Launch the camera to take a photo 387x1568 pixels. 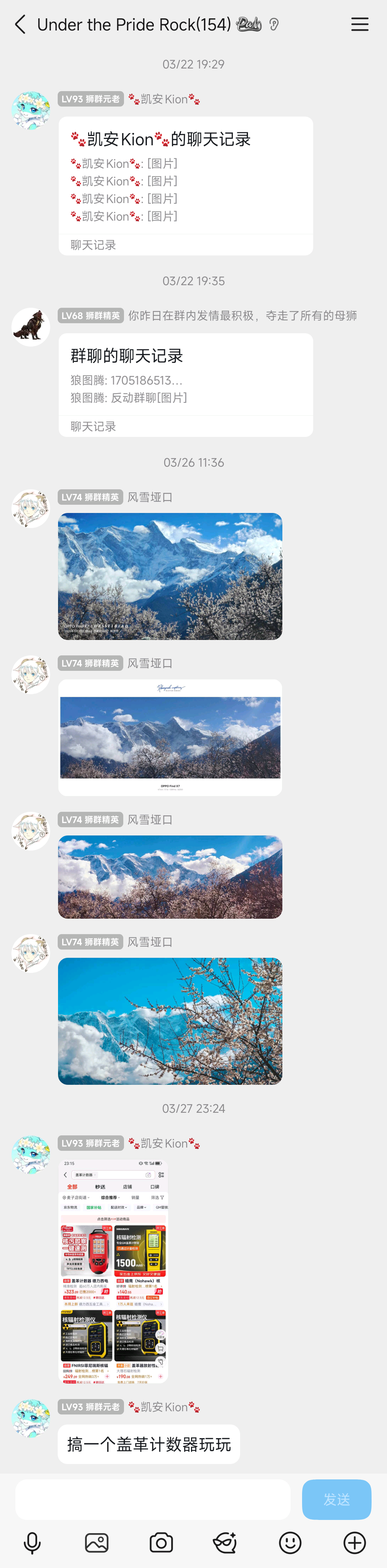click(x=161, y=1543)
